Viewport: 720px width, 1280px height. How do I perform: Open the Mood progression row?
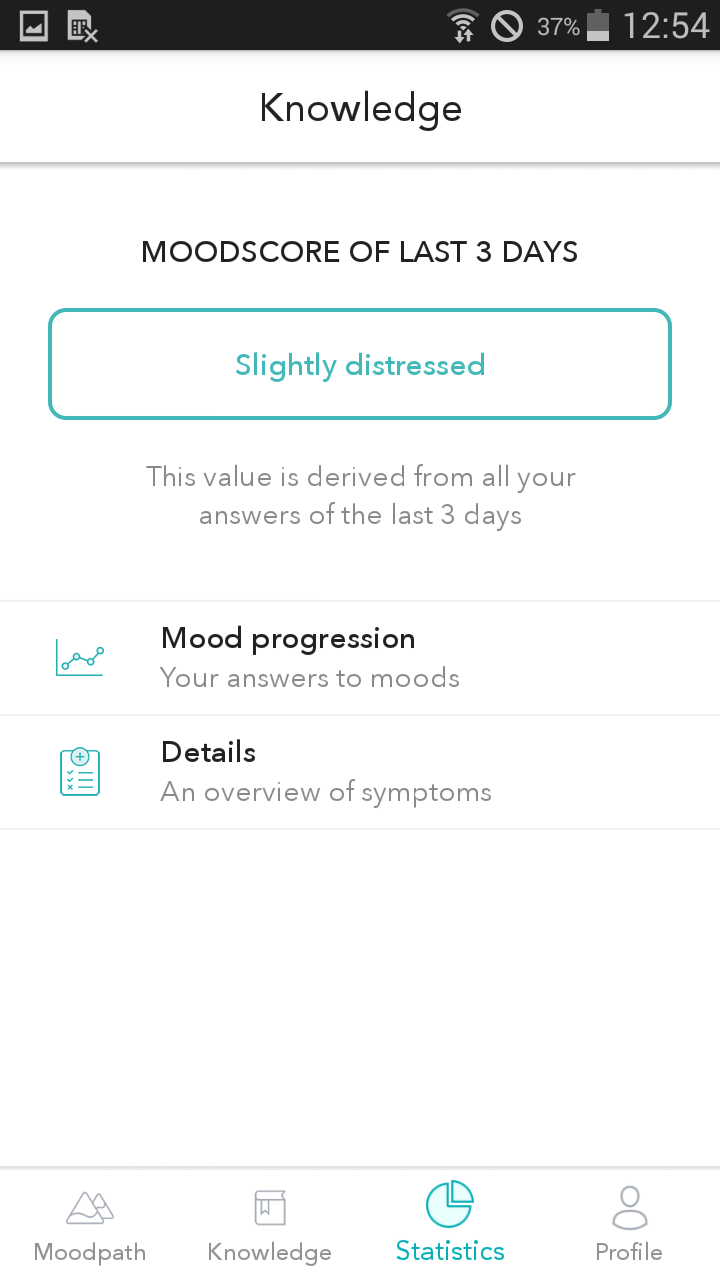[x=360, y=658]
